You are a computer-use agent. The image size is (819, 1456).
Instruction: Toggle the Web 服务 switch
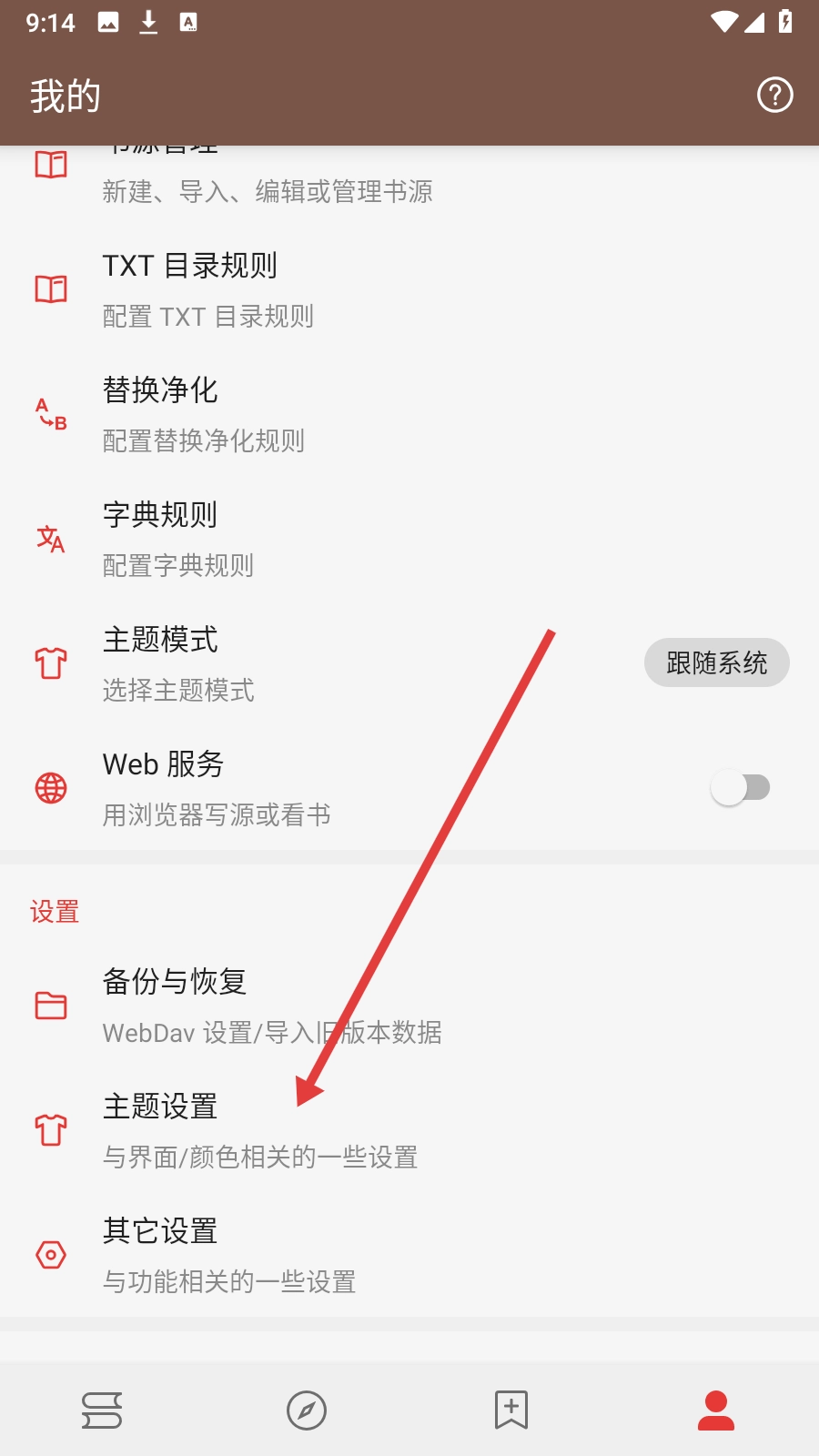[740, 787]
